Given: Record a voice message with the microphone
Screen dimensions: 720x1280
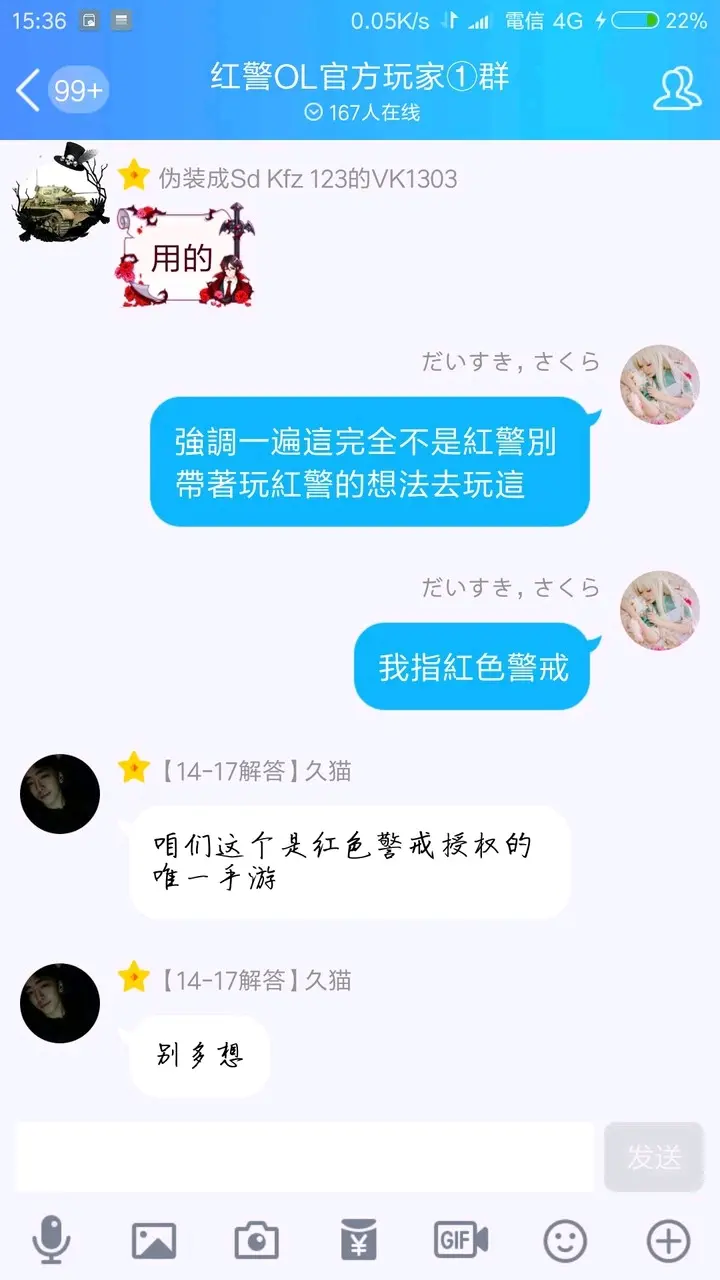Looking at the screenshot, I should 51,1241.
